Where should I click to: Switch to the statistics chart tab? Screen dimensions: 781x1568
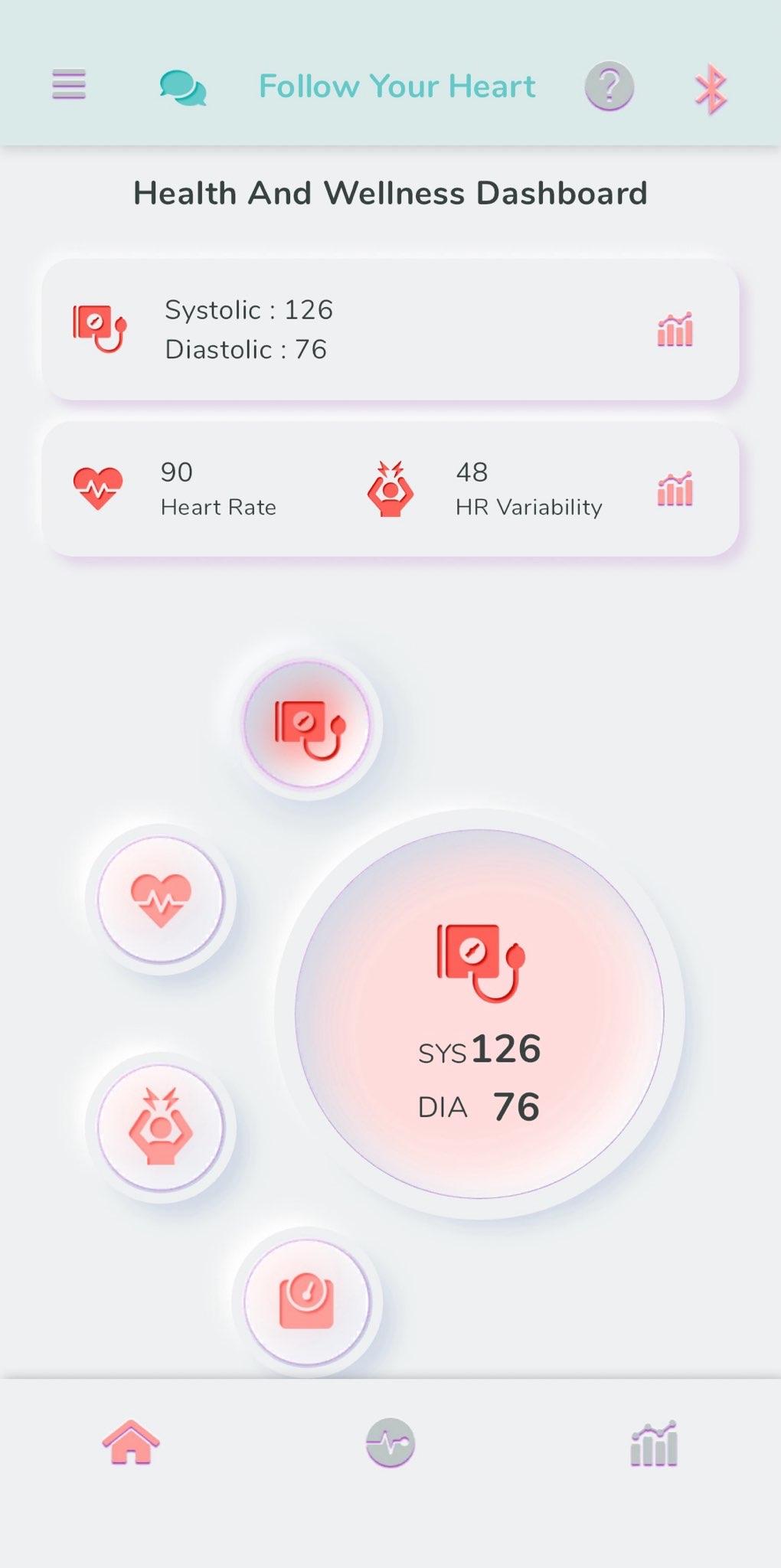pyautogui.click(x=653, y=1444)
